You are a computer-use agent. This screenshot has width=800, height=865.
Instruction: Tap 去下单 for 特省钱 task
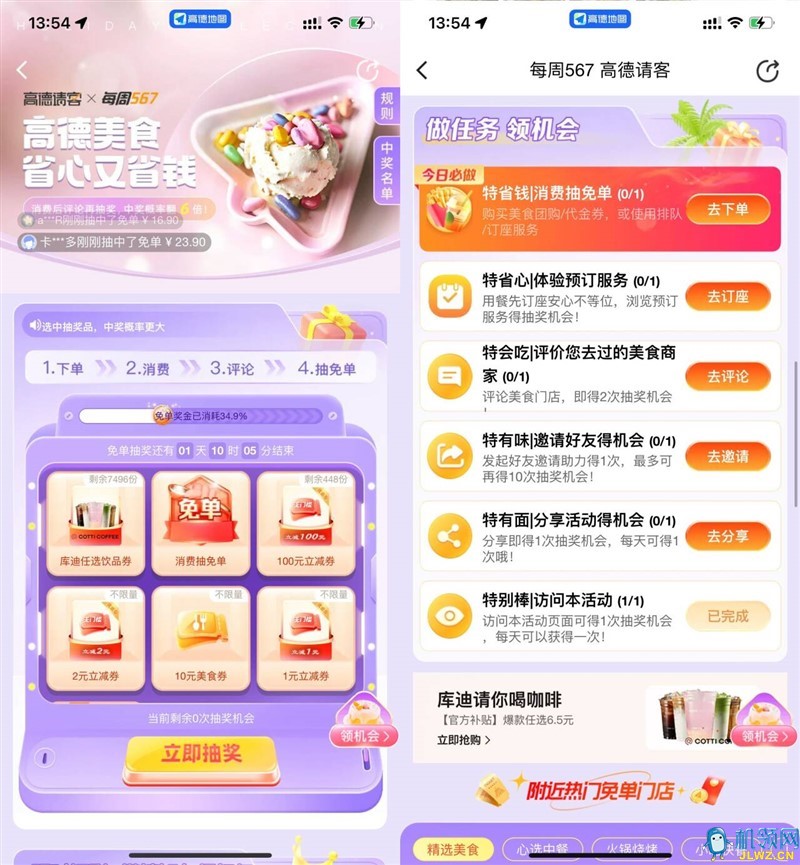pyautogui.click(x=727, y=209)
